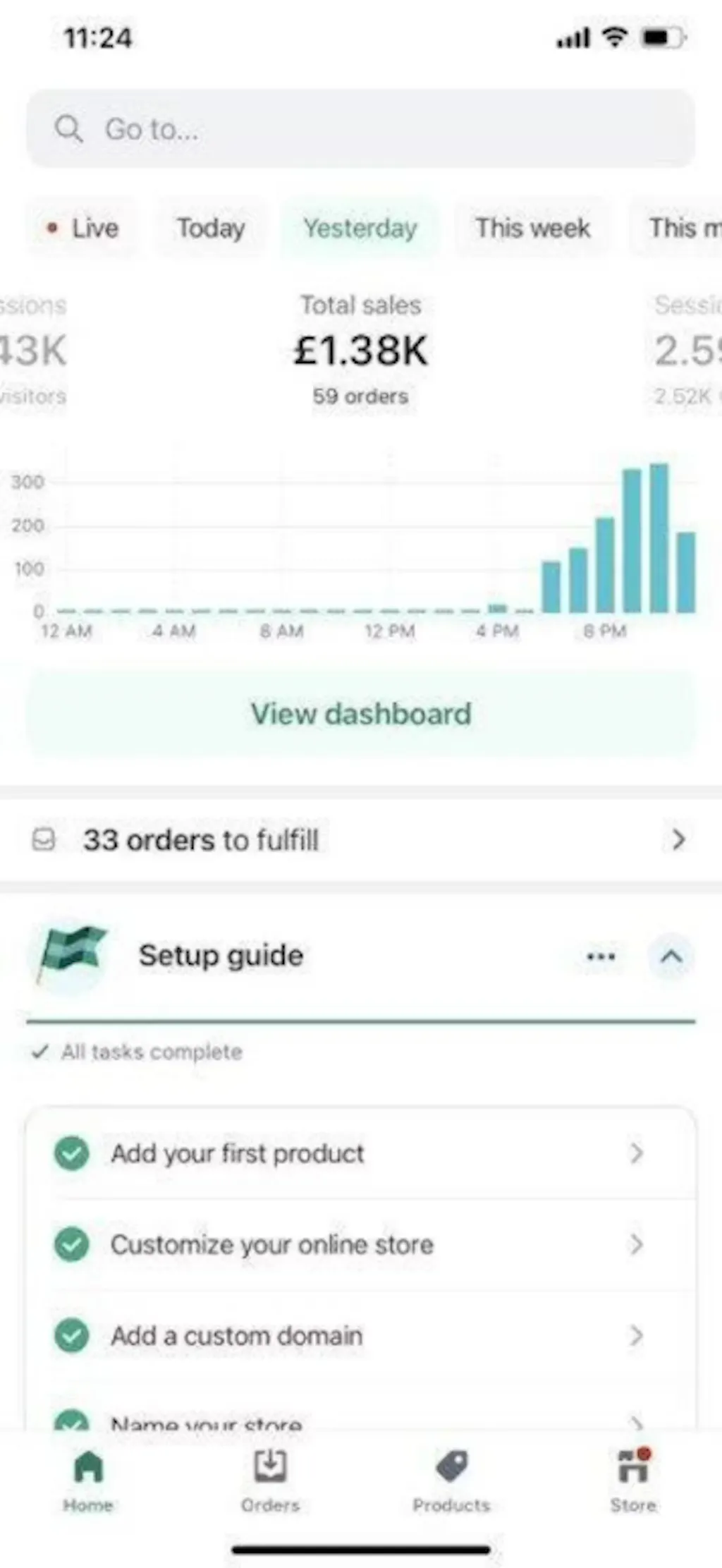Open 33 orders to fulfill

click(x=361, y=840)
